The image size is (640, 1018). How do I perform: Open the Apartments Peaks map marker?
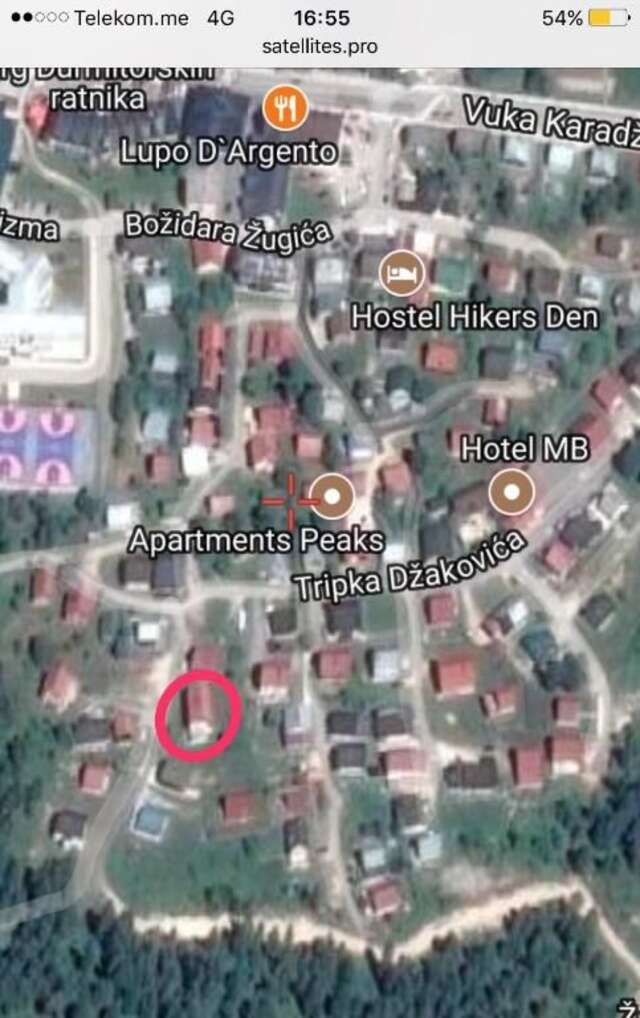pos(331,493)
